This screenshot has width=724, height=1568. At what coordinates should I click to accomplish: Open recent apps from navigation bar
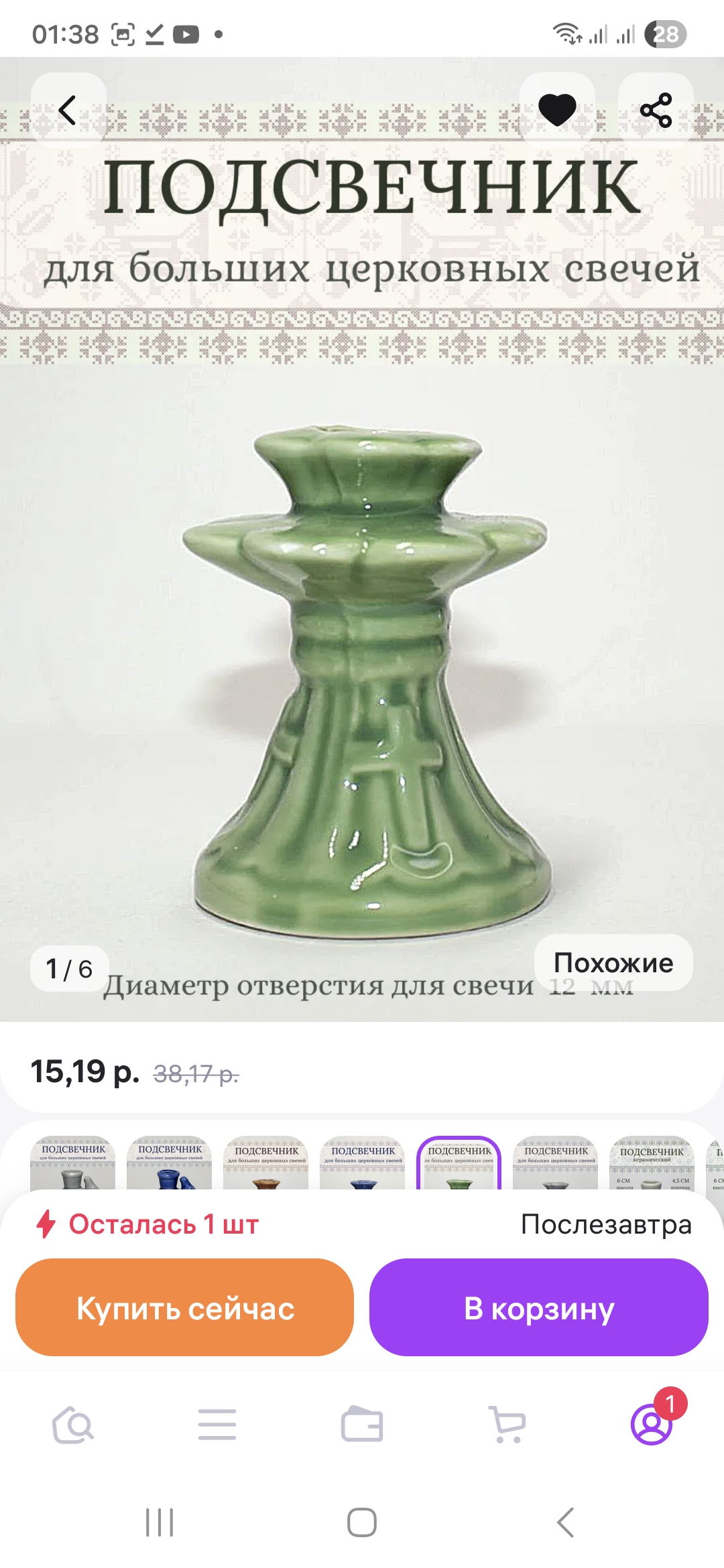coord(160,1522)
